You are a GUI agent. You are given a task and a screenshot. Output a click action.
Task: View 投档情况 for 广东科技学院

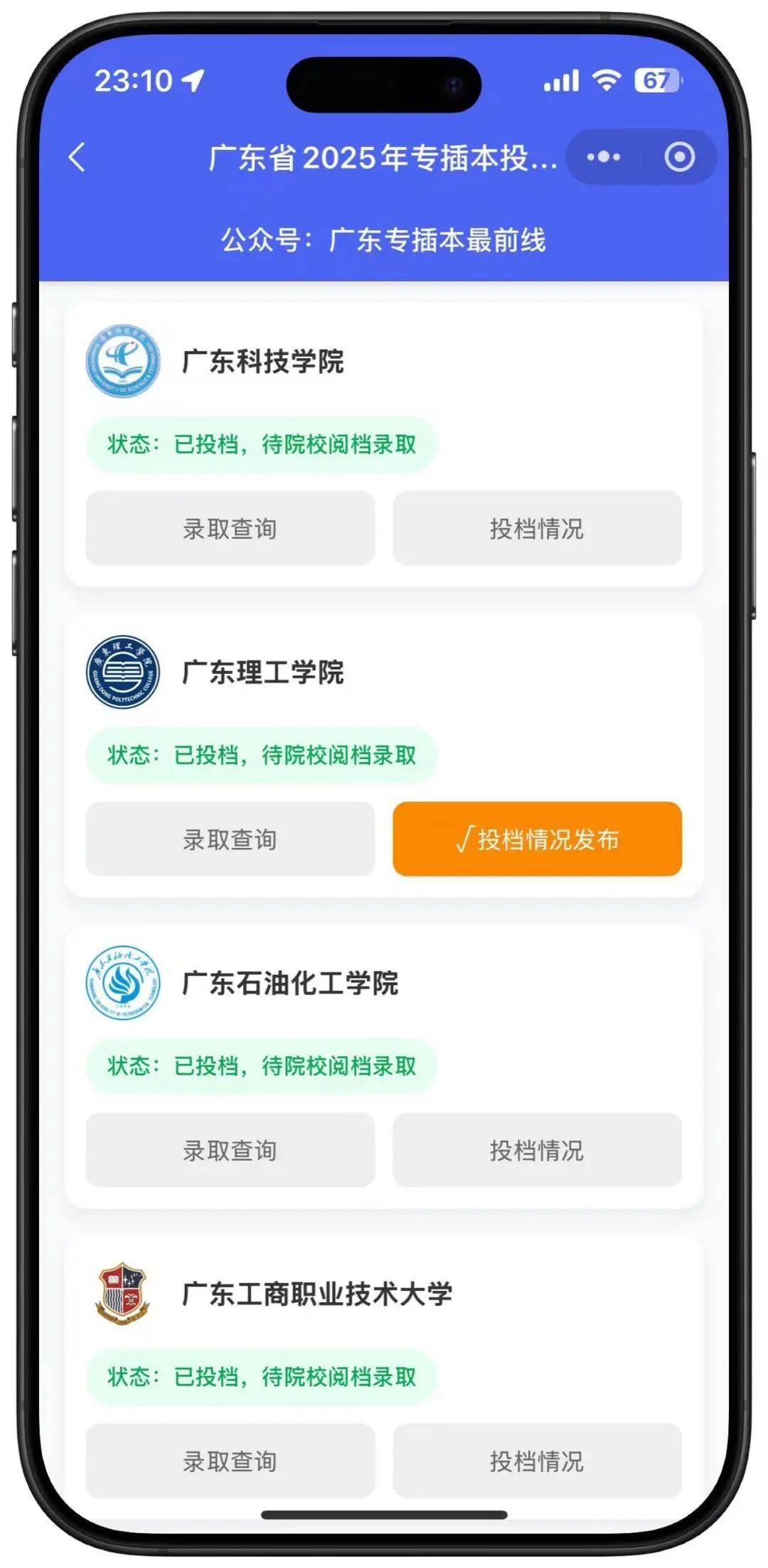pos(537,528)
